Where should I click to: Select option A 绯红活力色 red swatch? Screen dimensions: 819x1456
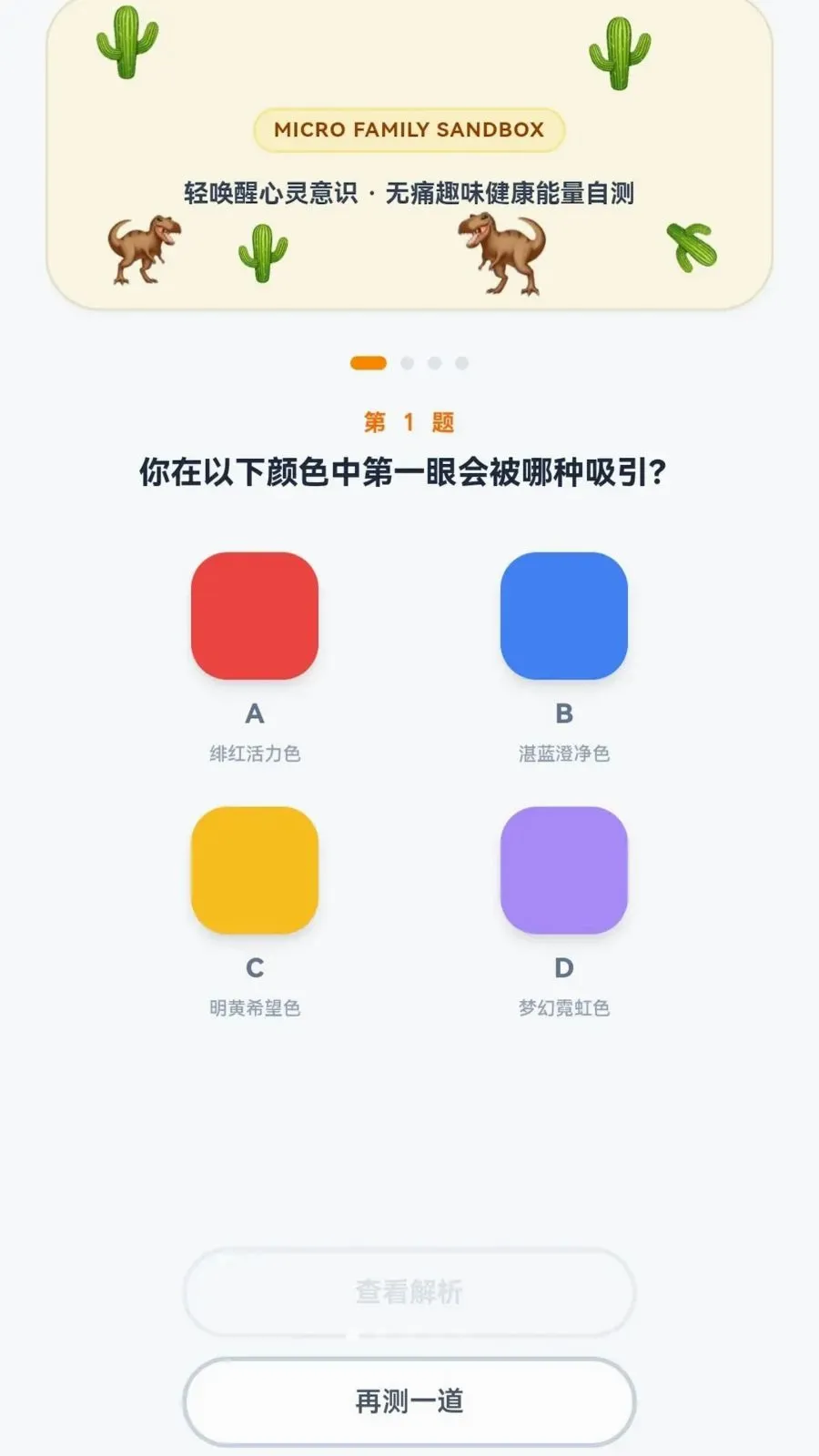pos(255,616)
